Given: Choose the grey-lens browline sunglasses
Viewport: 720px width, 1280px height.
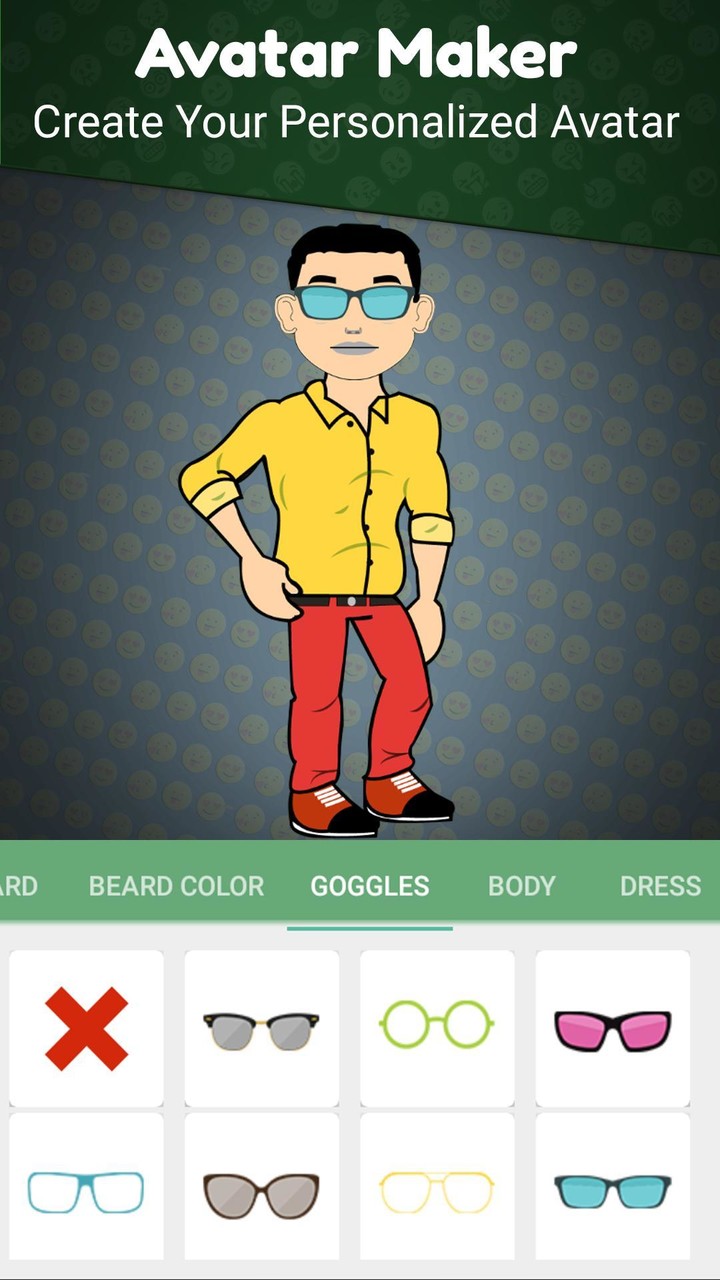Looking at the screenshot, I should (x=262, y=1028).
